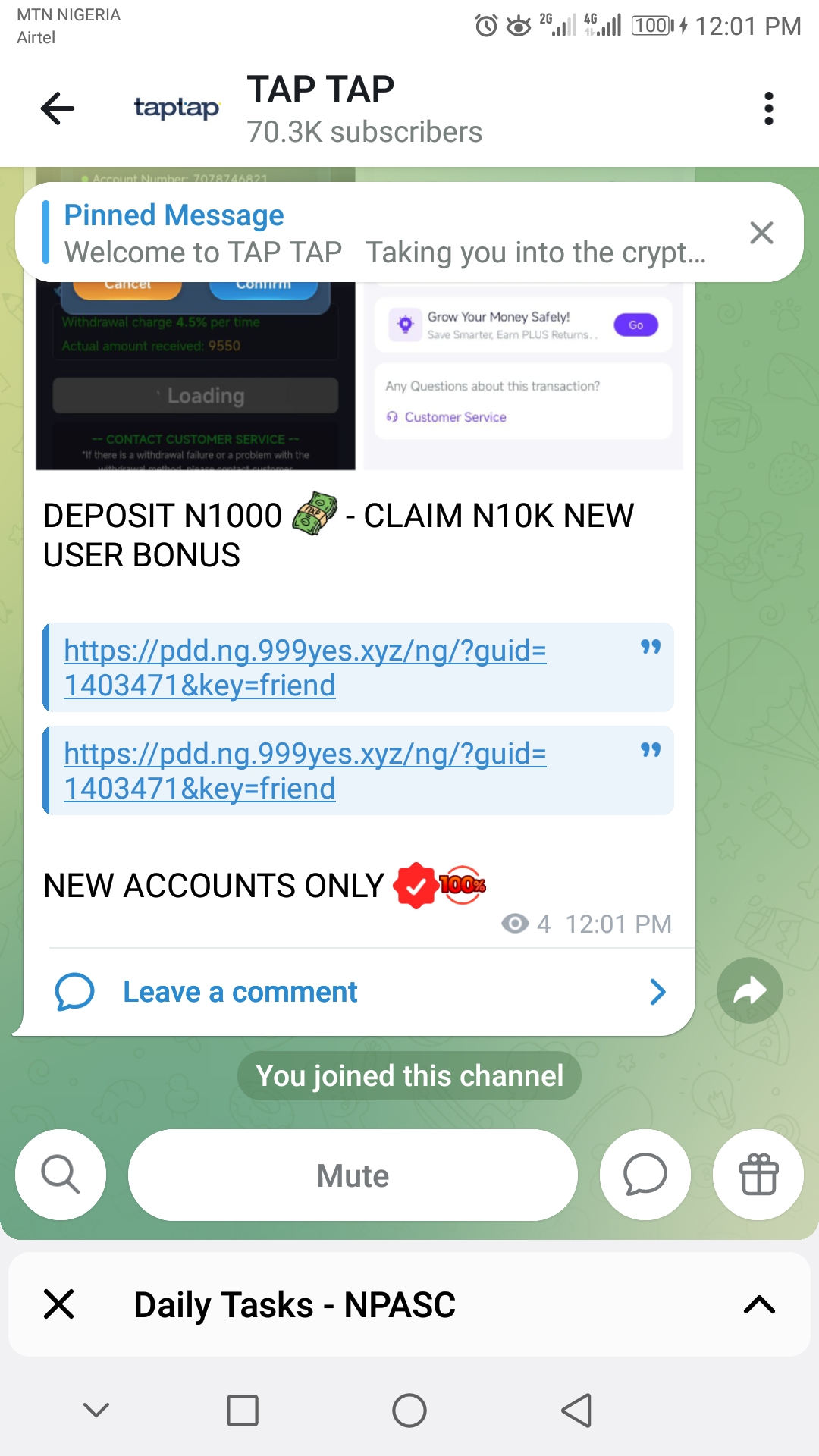Open the second pdd.ng.999yes.xyz link

click(305, 770)
